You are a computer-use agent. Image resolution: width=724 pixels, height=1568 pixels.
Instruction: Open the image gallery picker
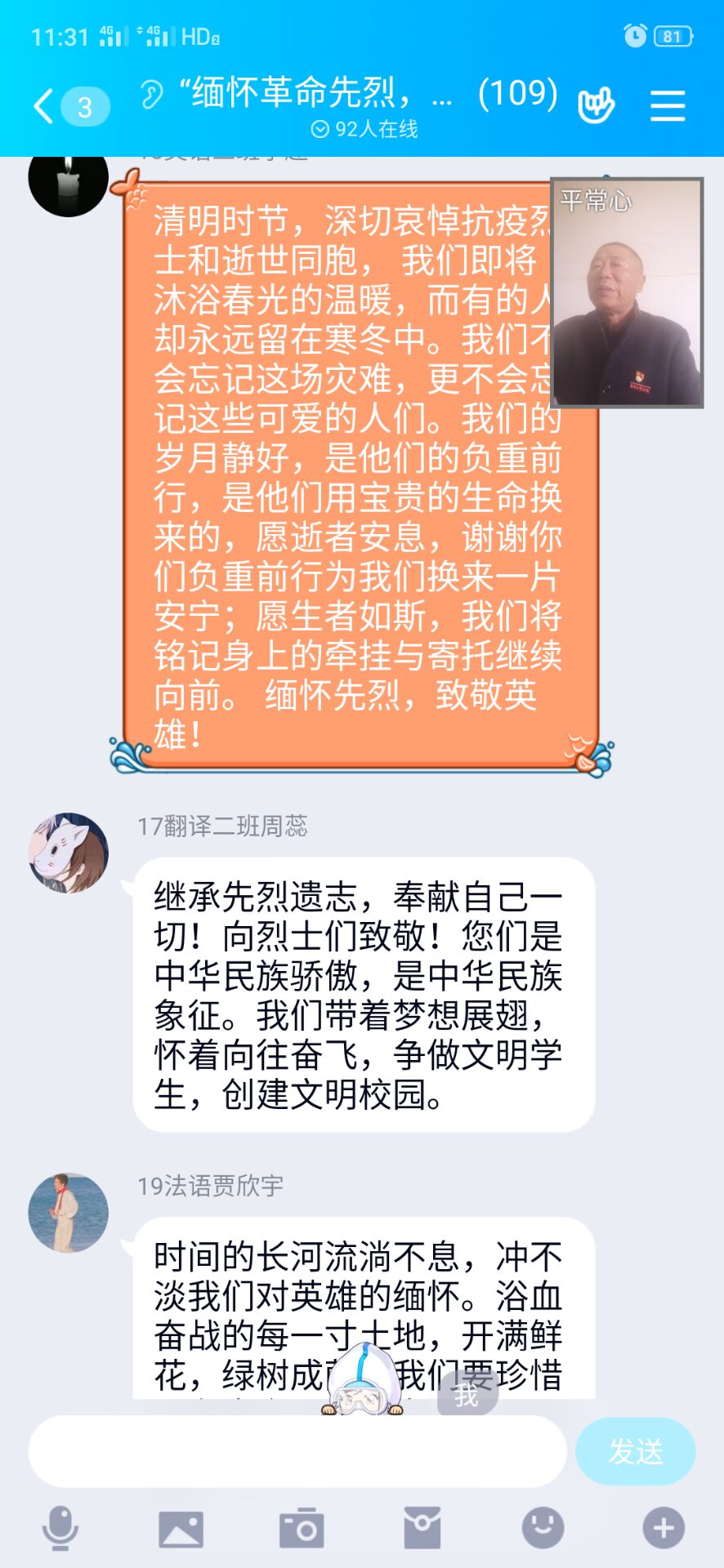[181, 1528]
